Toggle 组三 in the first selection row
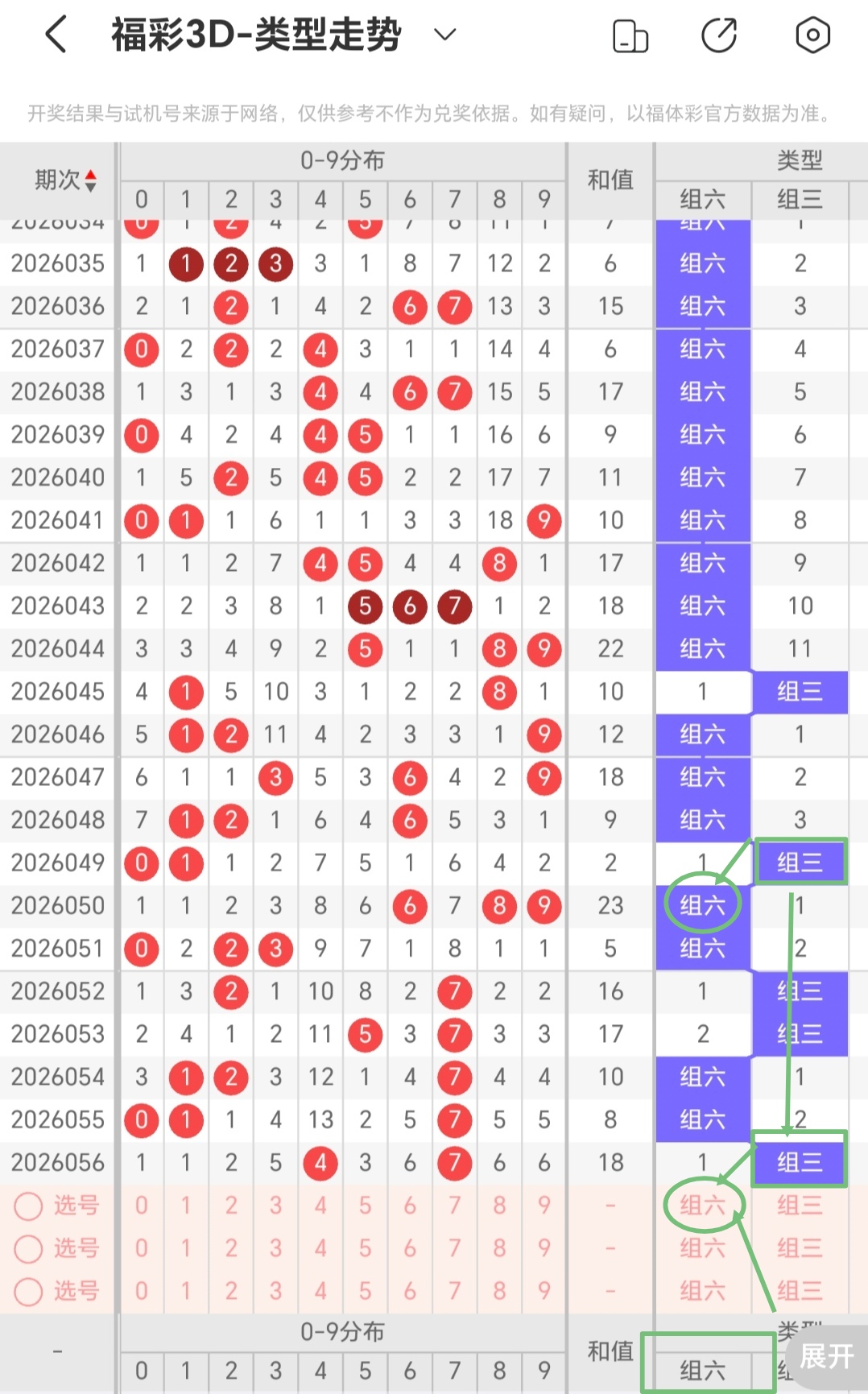868x1394 pixels. coord(800,1206)
